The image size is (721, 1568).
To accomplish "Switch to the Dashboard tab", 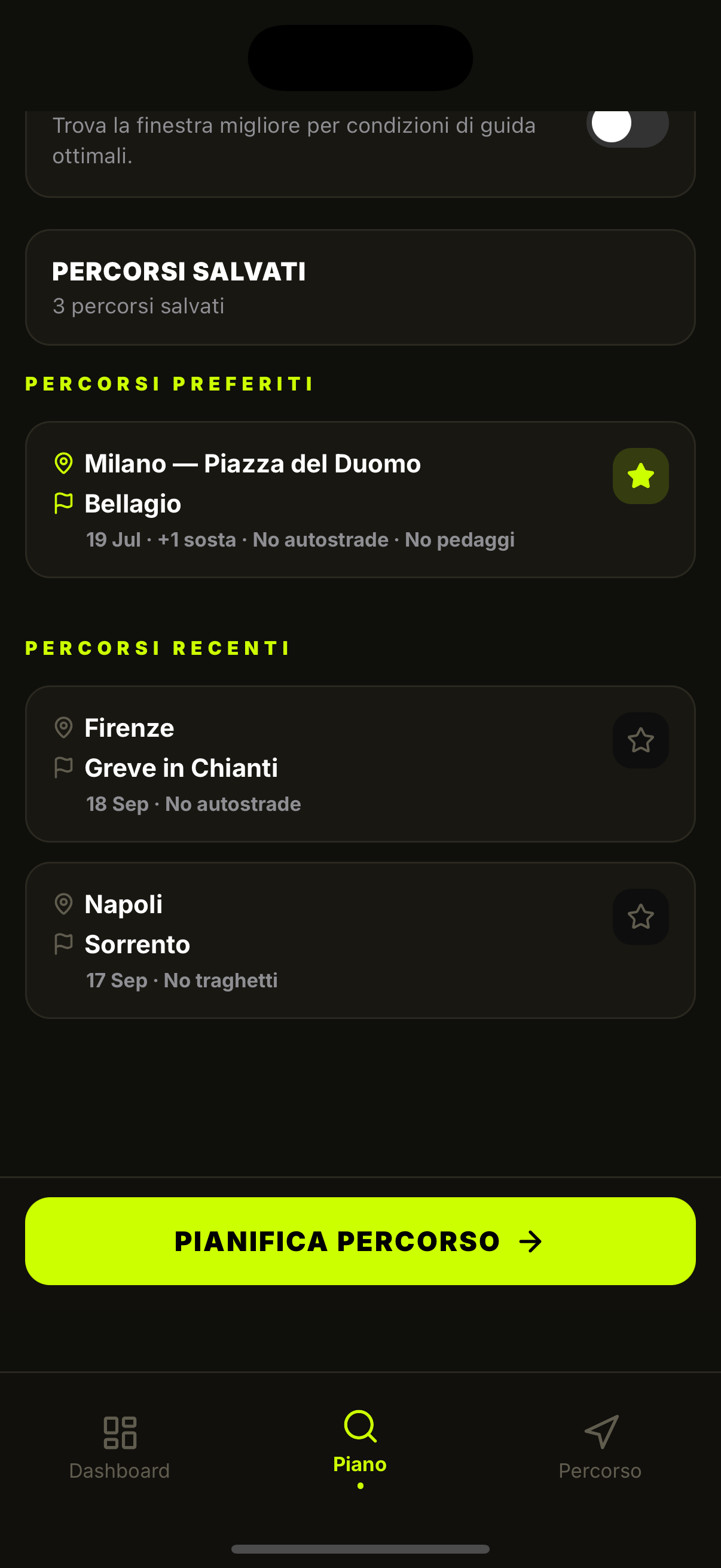I will (x=120, y=1448).
